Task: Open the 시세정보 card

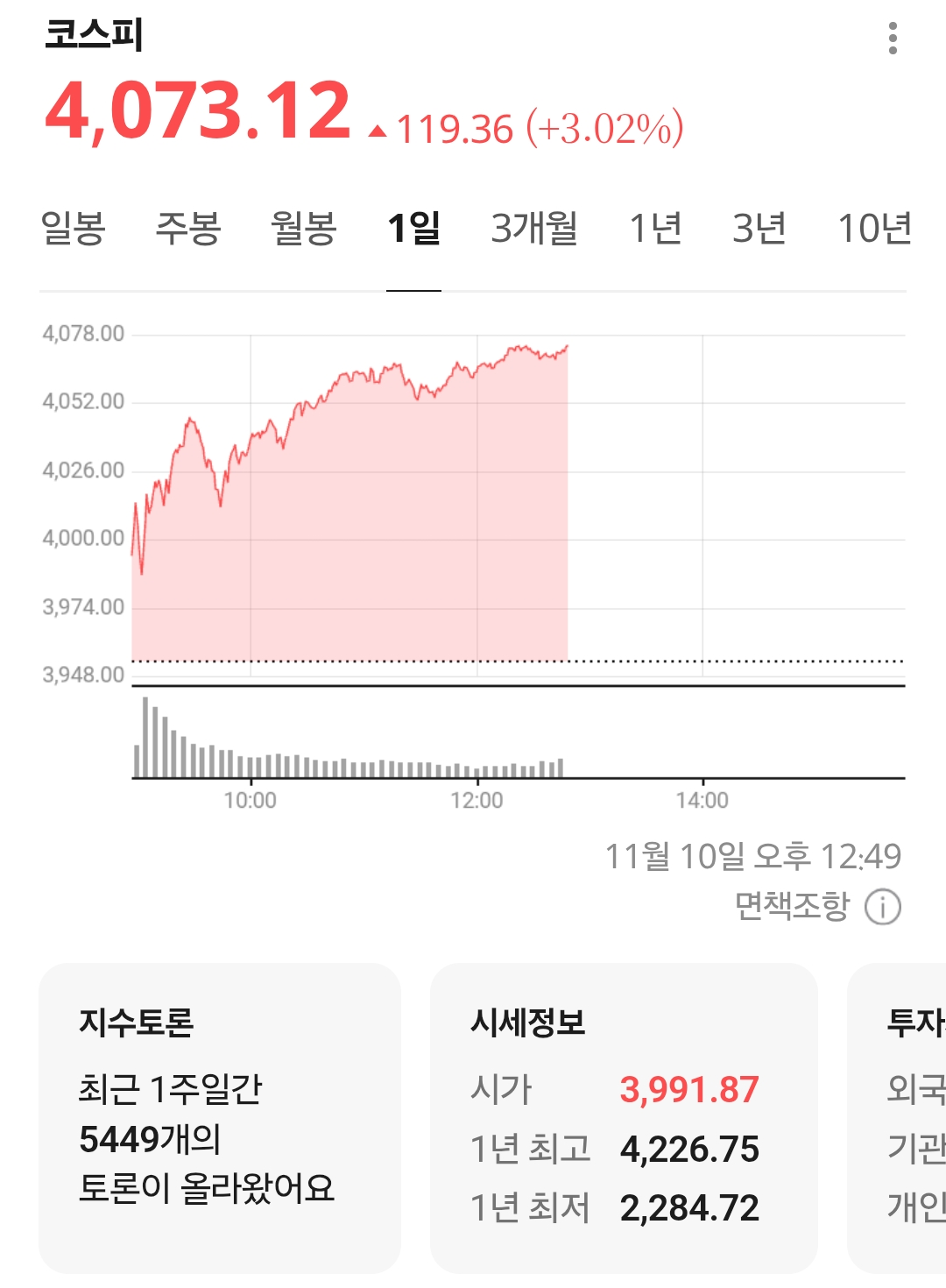Action: tap(624, 1117)
